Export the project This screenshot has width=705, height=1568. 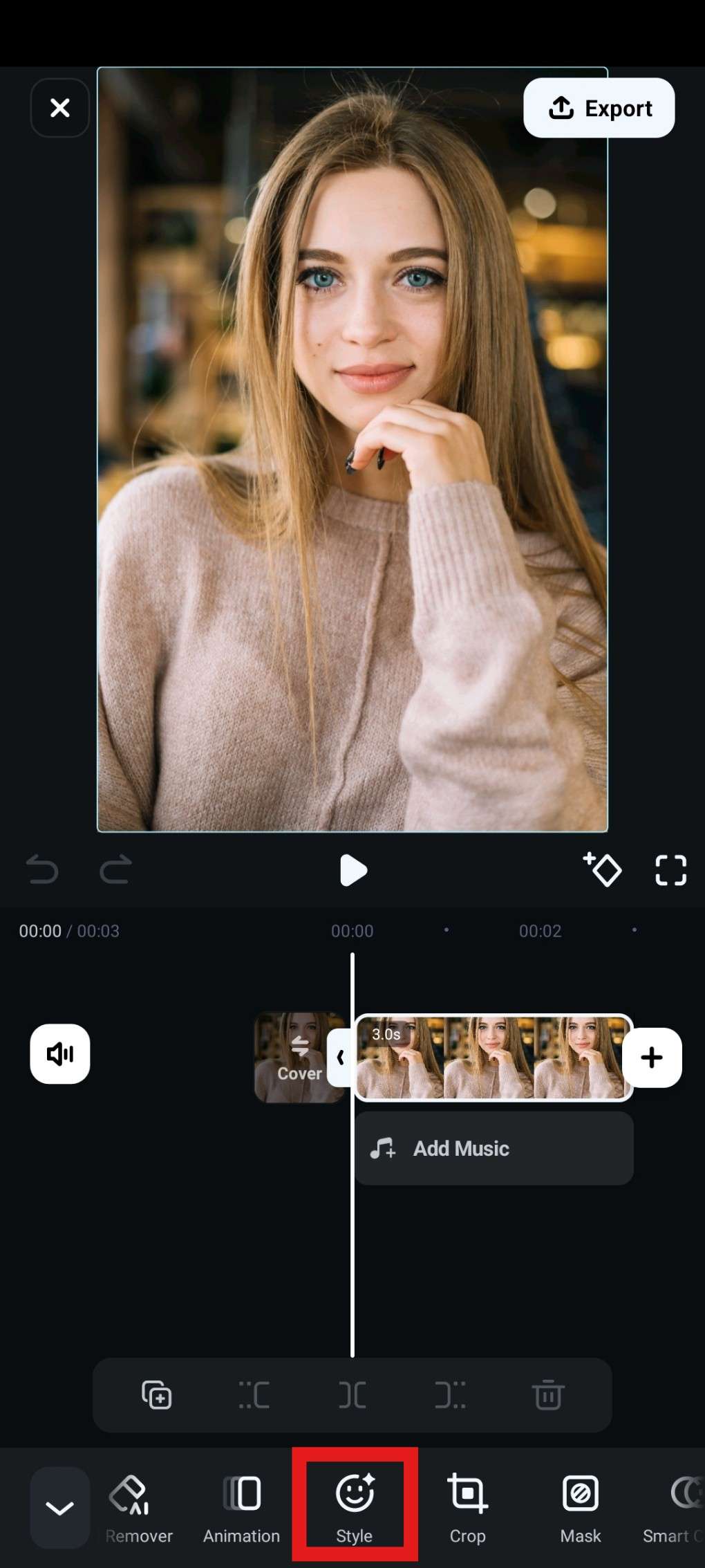coord(599,108)
